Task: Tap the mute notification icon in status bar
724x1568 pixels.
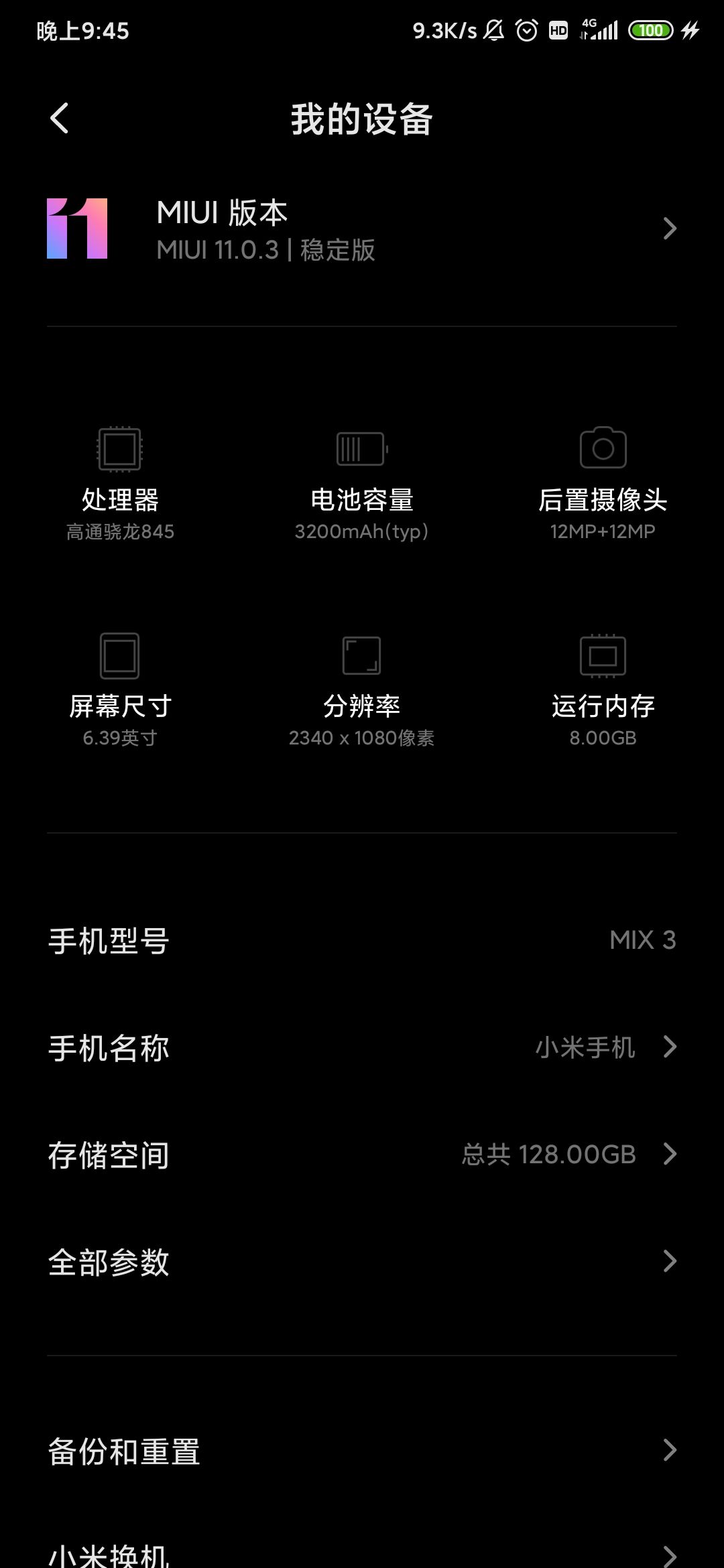Action: click(491, 30)
